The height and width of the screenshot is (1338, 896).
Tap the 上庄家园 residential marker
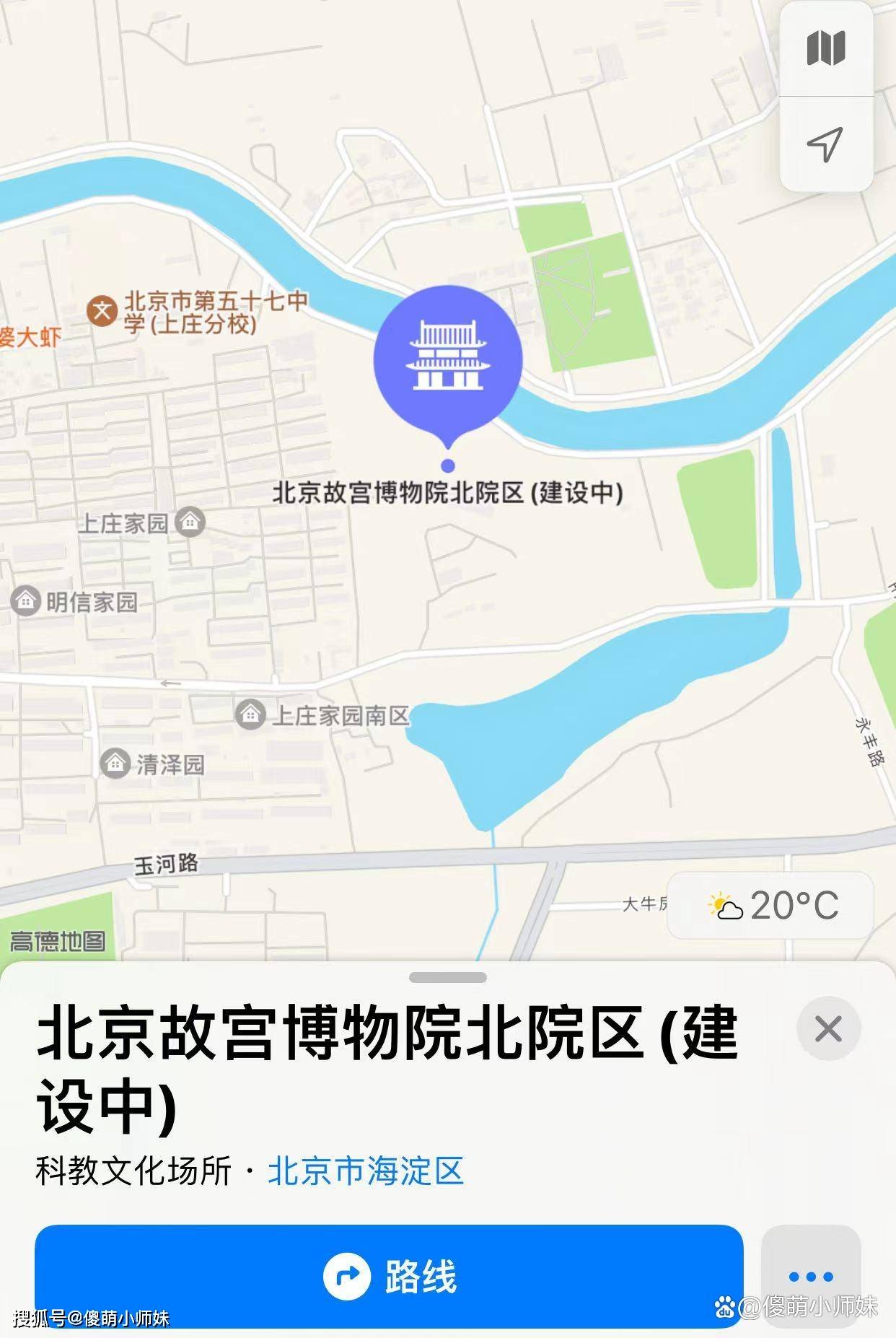pos(190,522)
